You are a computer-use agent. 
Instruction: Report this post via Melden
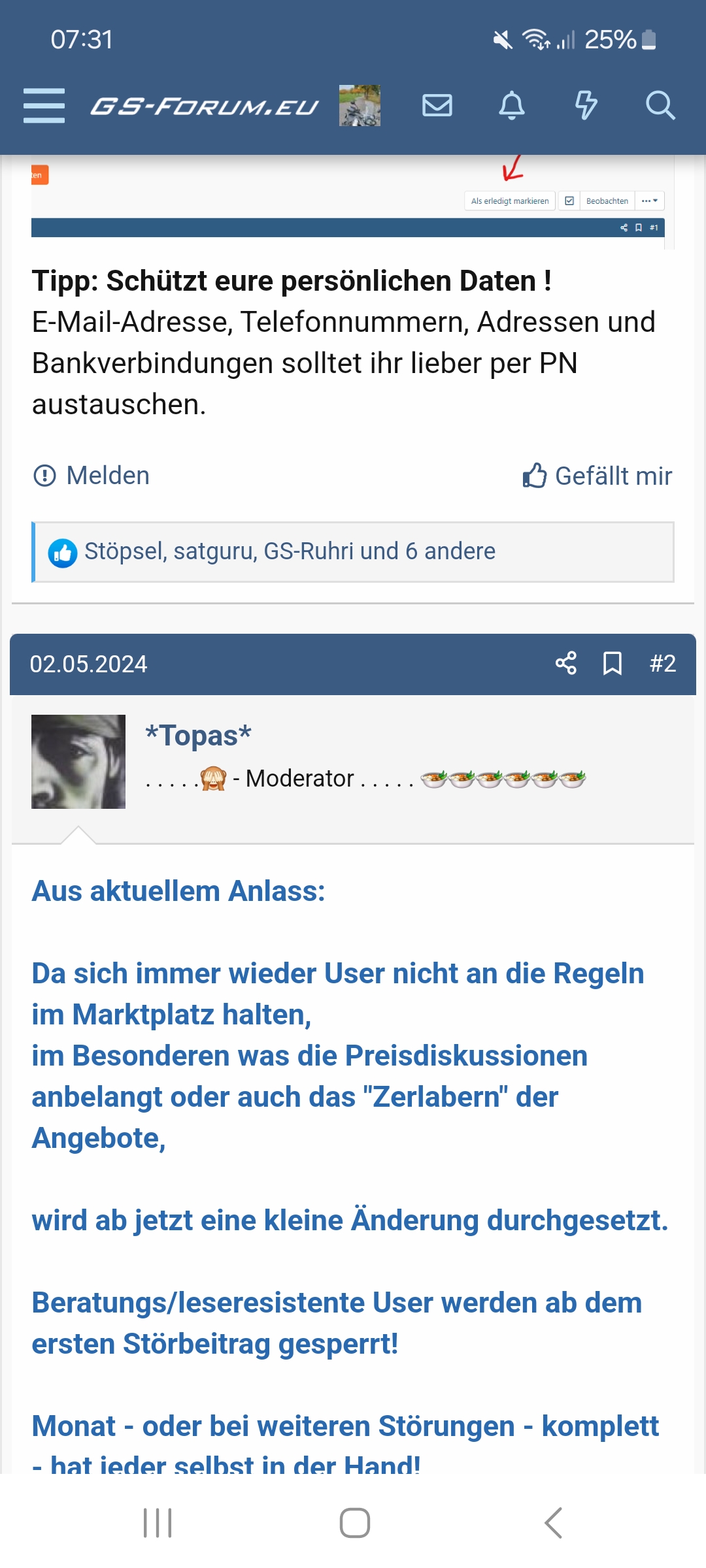(x=92, y=476)
